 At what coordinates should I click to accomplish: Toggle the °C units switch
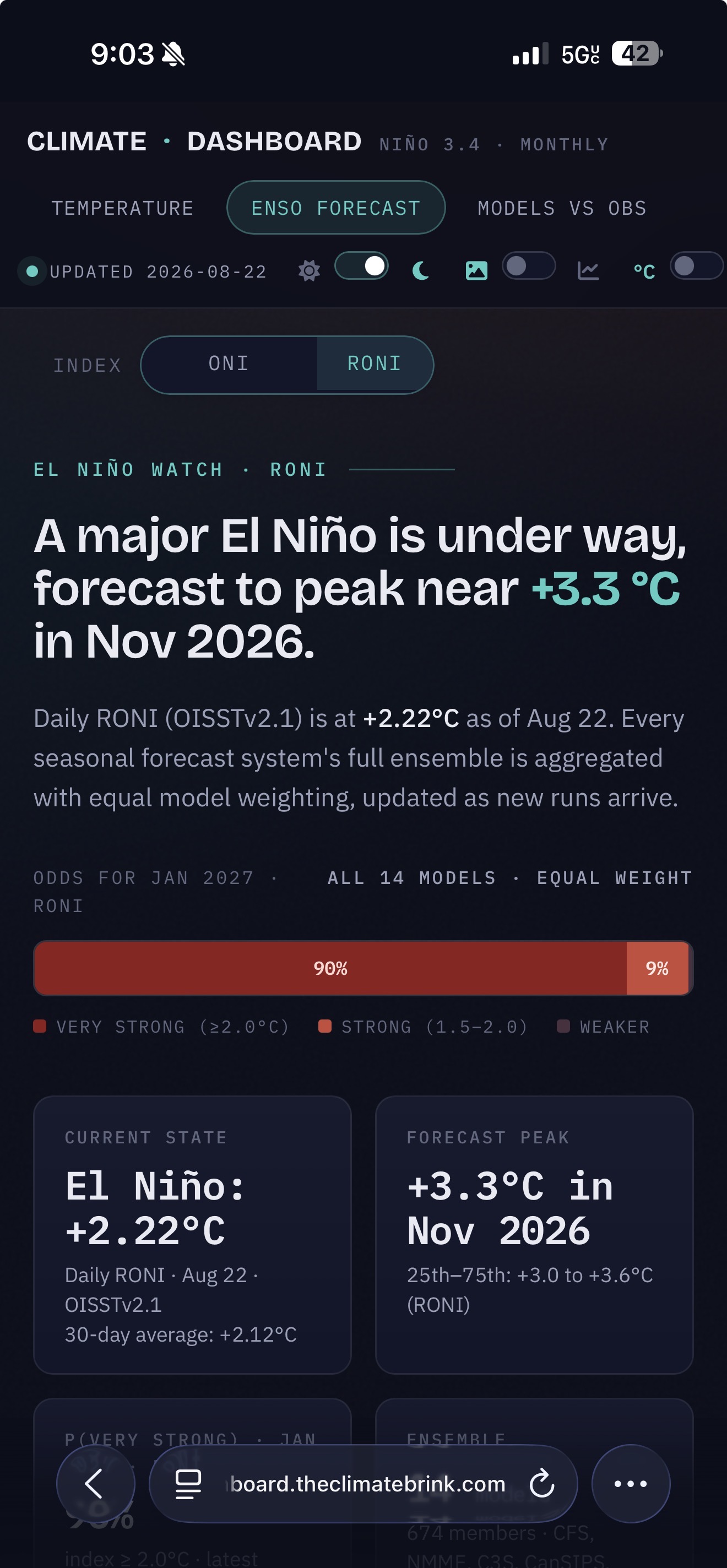point(697,266)
